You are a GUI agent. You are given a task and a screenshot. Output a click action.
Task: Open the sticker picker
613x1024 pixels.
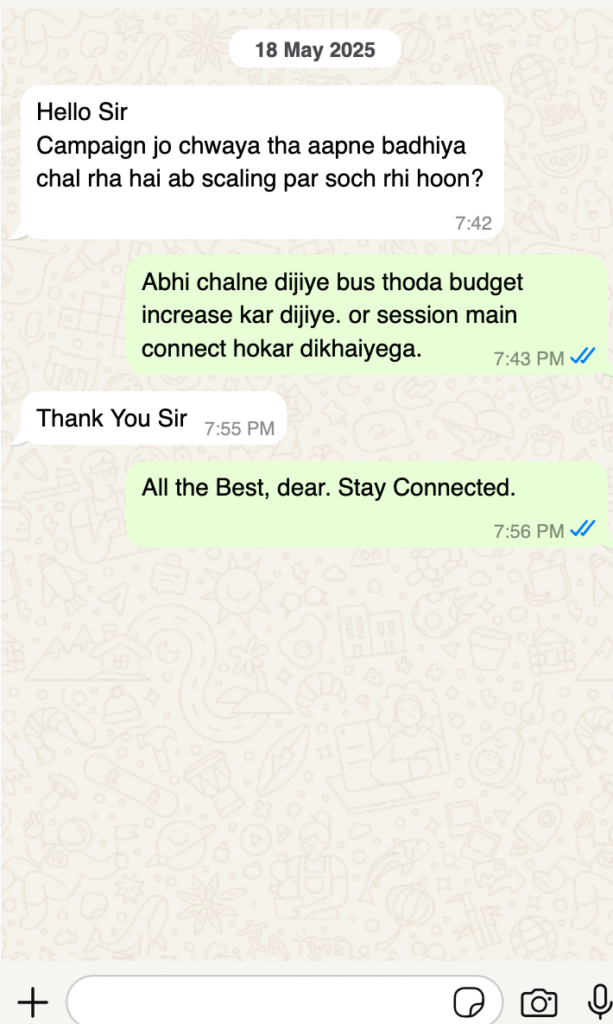tap(468, 1001)
